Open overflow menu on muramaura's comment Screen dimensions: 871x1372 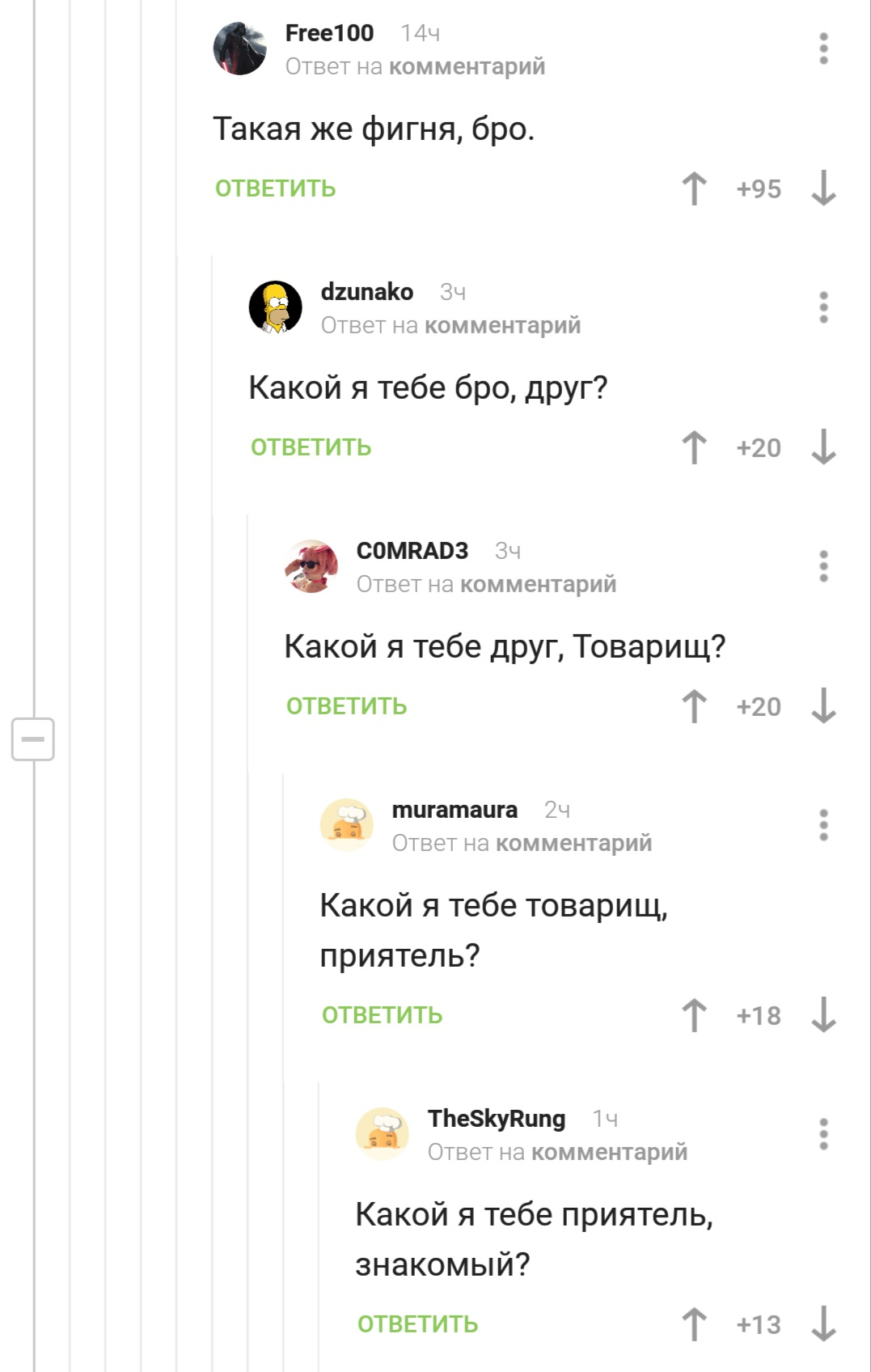823,825
